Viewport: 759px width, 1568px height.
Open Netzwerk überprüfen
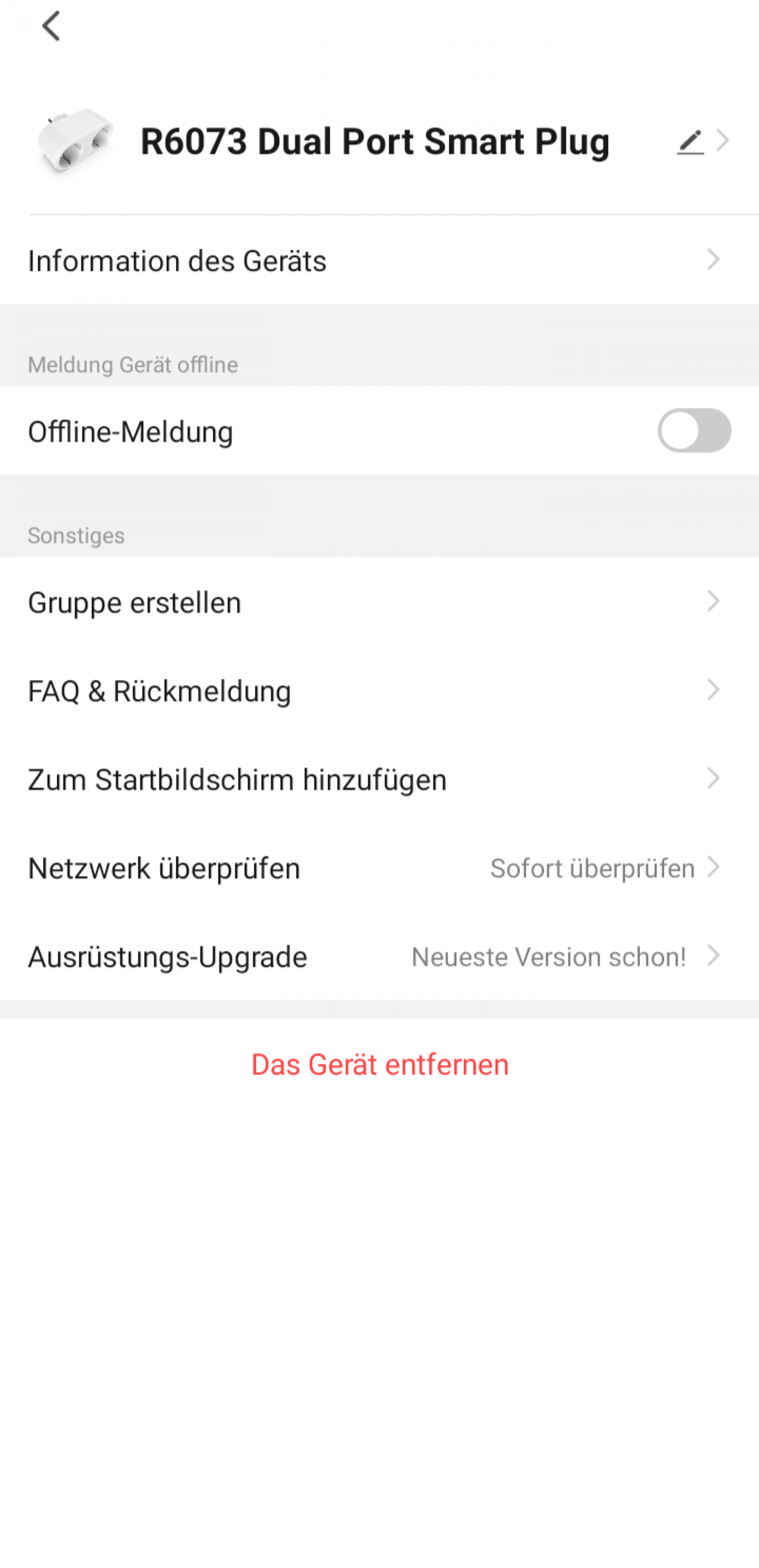(379, 867)
